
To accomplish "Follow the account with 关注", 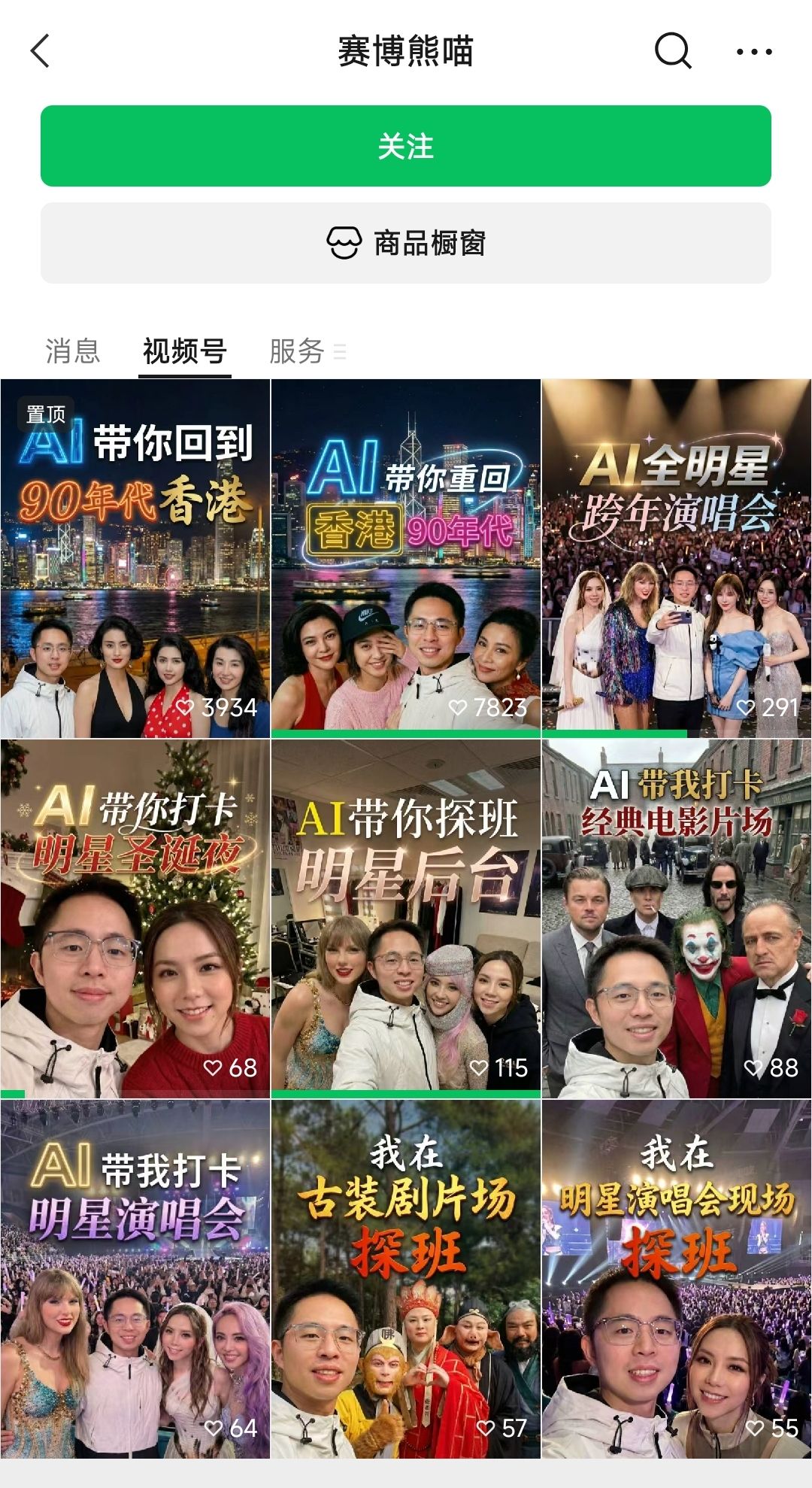I will pos(406,146).
